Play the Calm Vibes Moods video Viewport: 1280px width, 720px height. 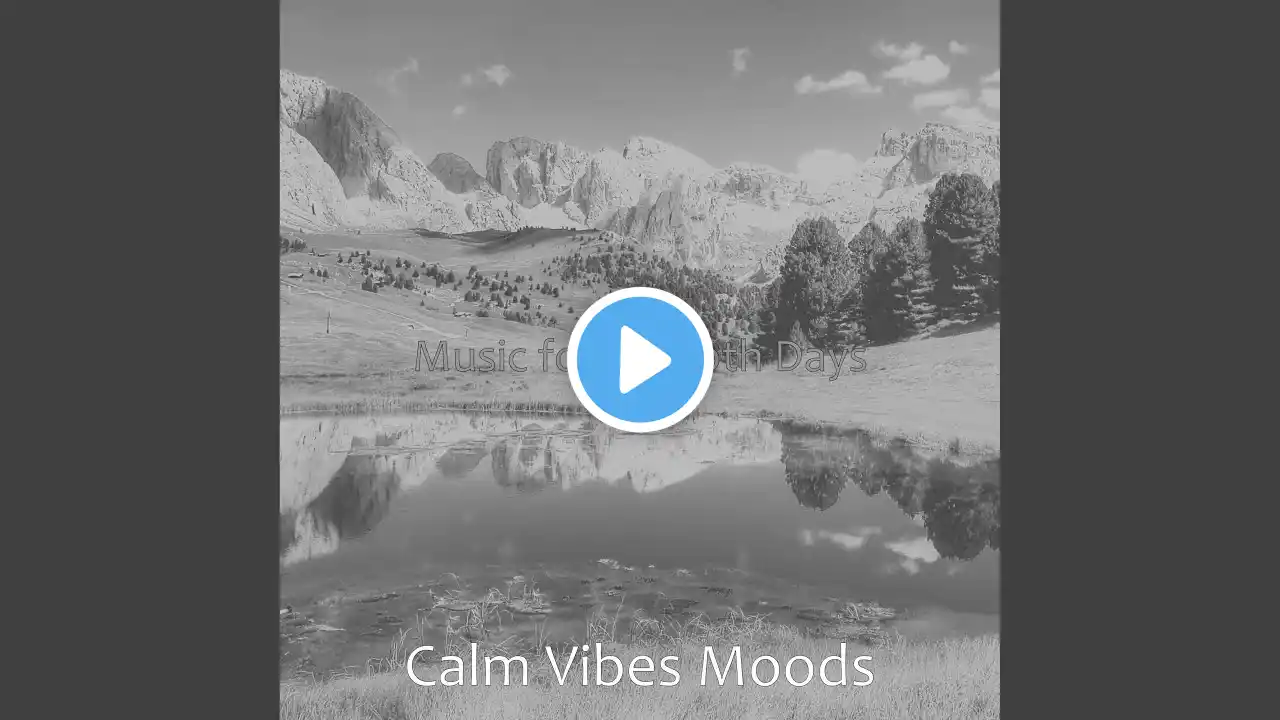coord(640,360)
